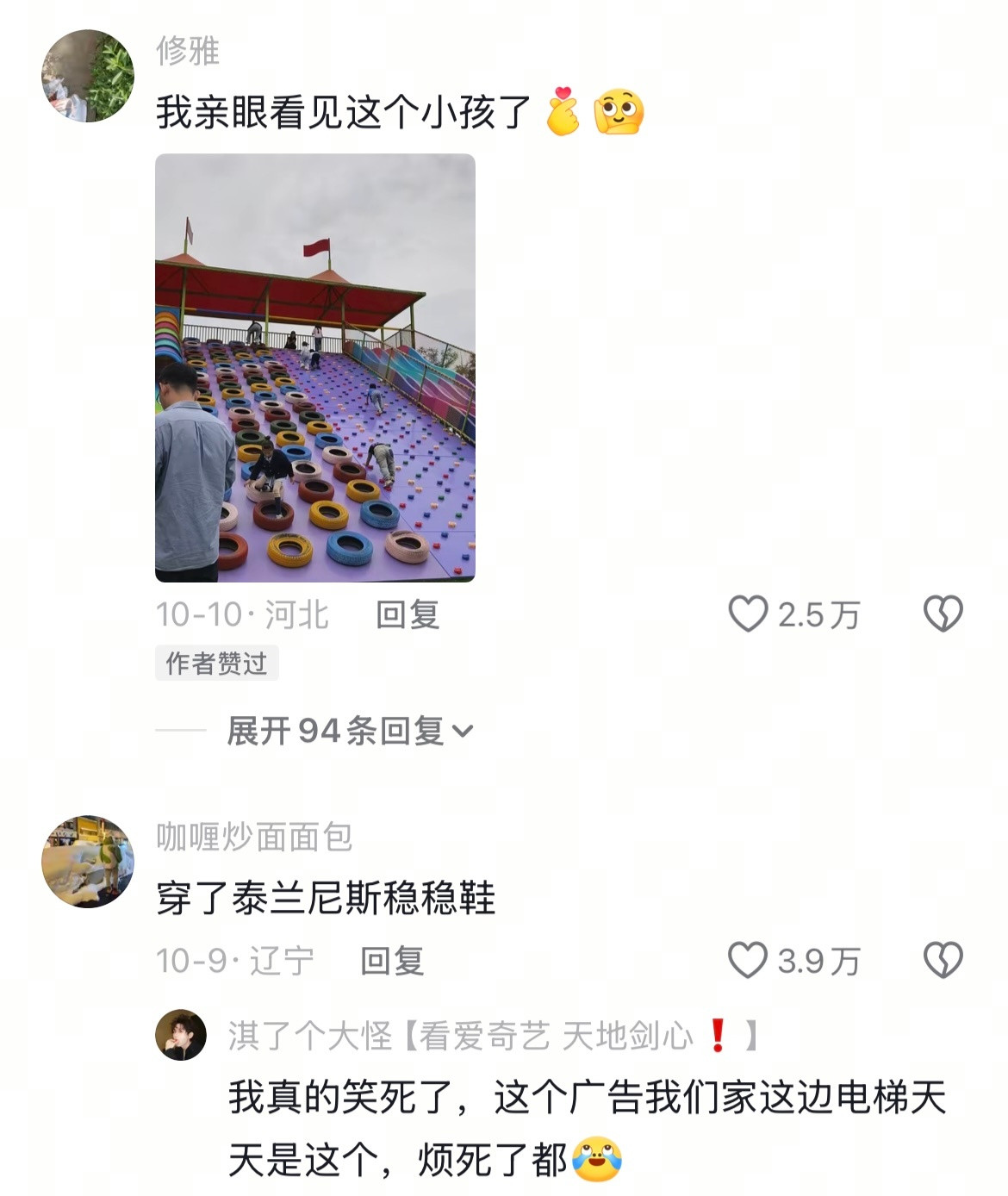Click the chevron next to 展开 94条回复
1008x1196 pixels.
(465, 732)
